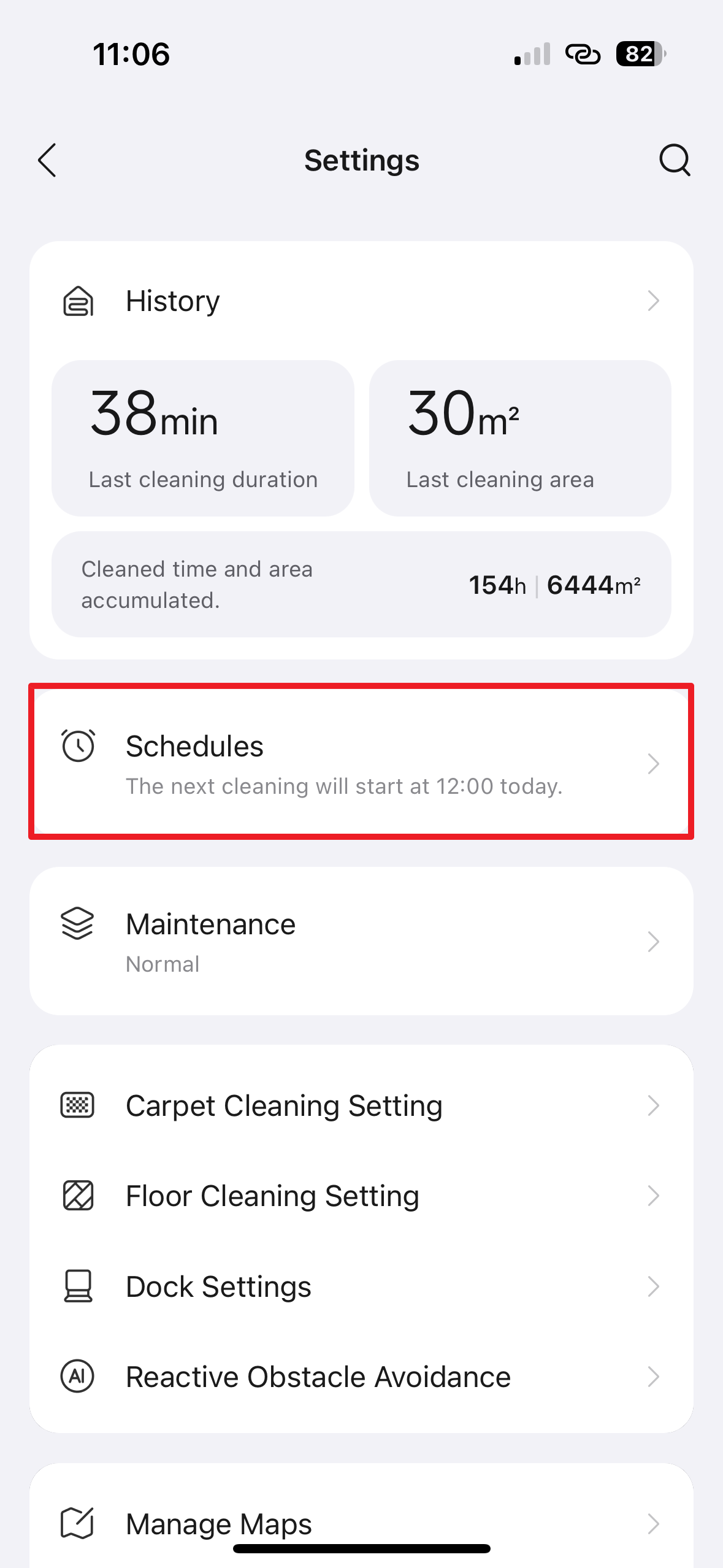
Task: Open Schedules settings
Action: 361,763
